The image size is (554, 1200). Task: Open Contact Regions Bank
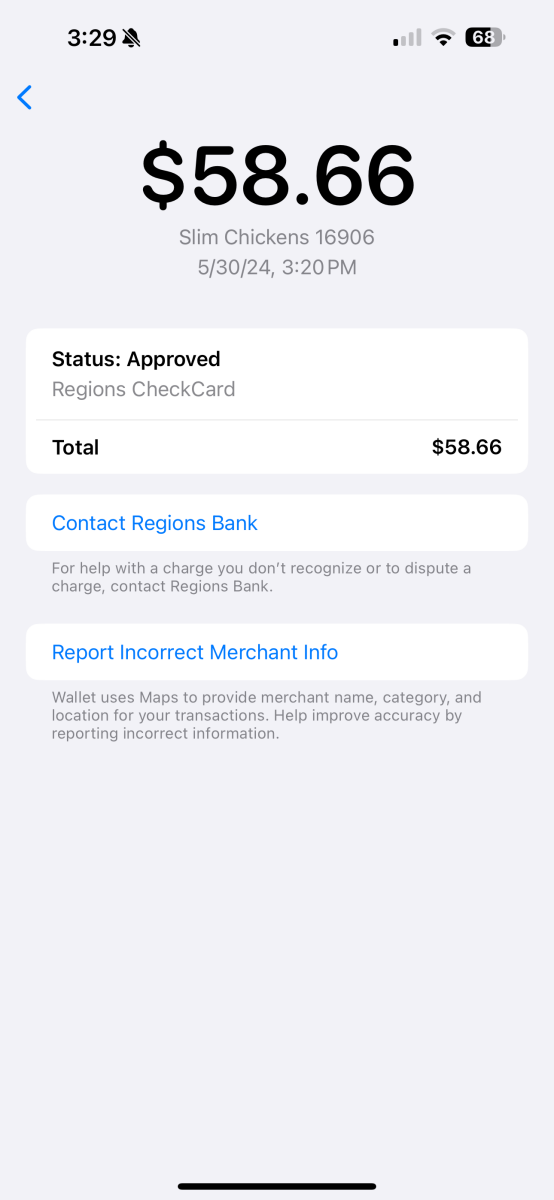click(x=276, y=523)
